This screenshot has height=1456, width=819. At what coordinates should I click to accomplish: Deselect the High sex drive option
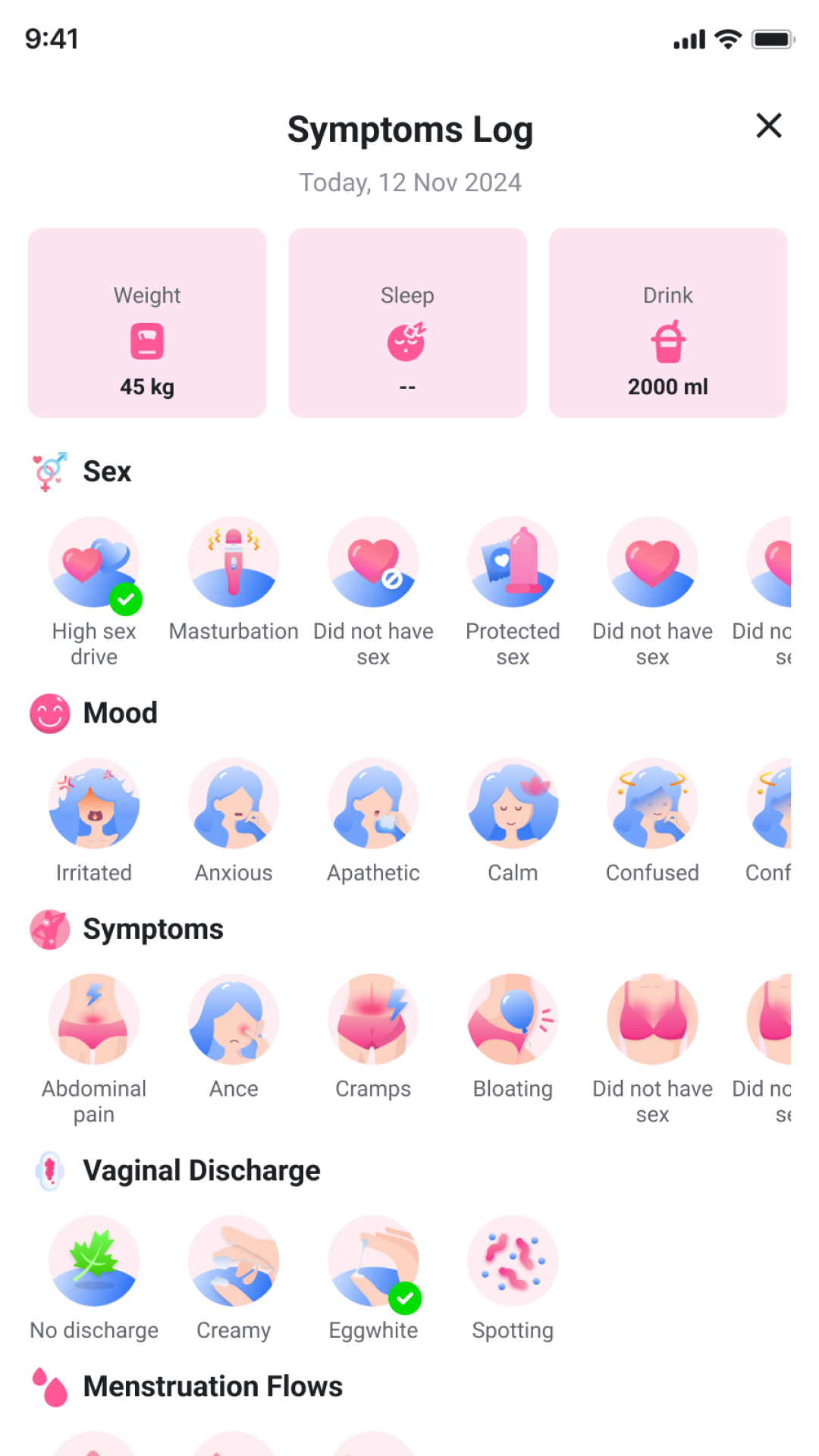click(x=93, y=562)
